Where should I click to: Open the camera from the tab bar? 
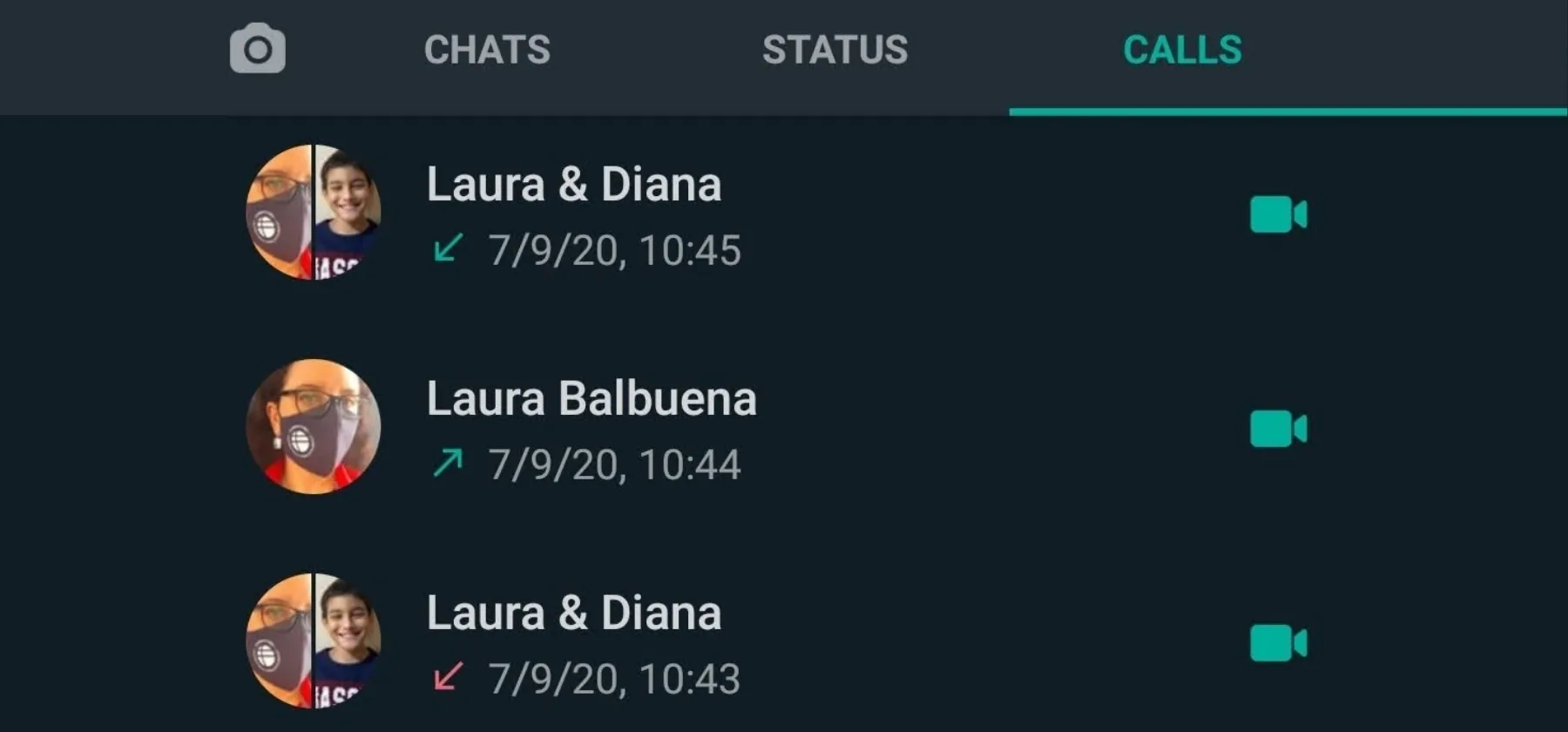(x=257, y=50)
